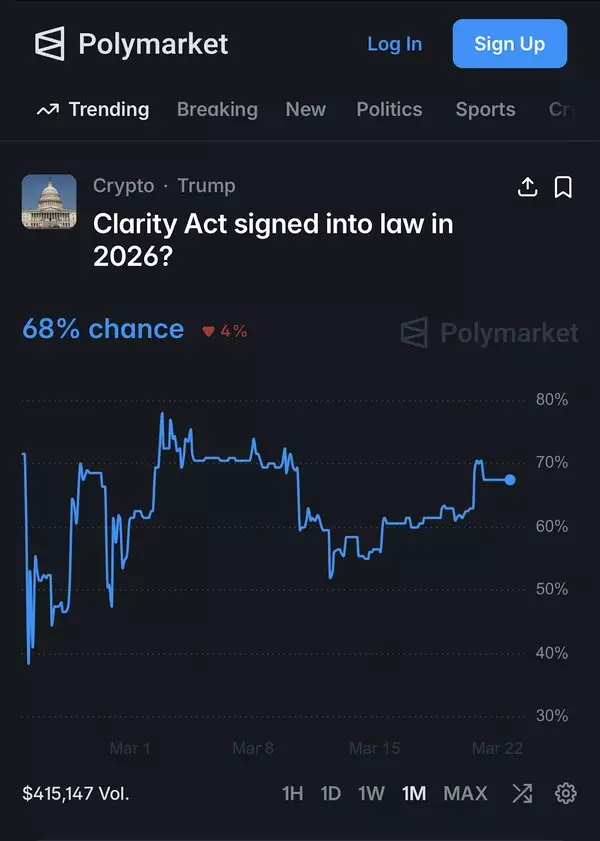Open the Trump category link
The height and width of the screenshot is (841, 600).
click(x=206, y=186)
